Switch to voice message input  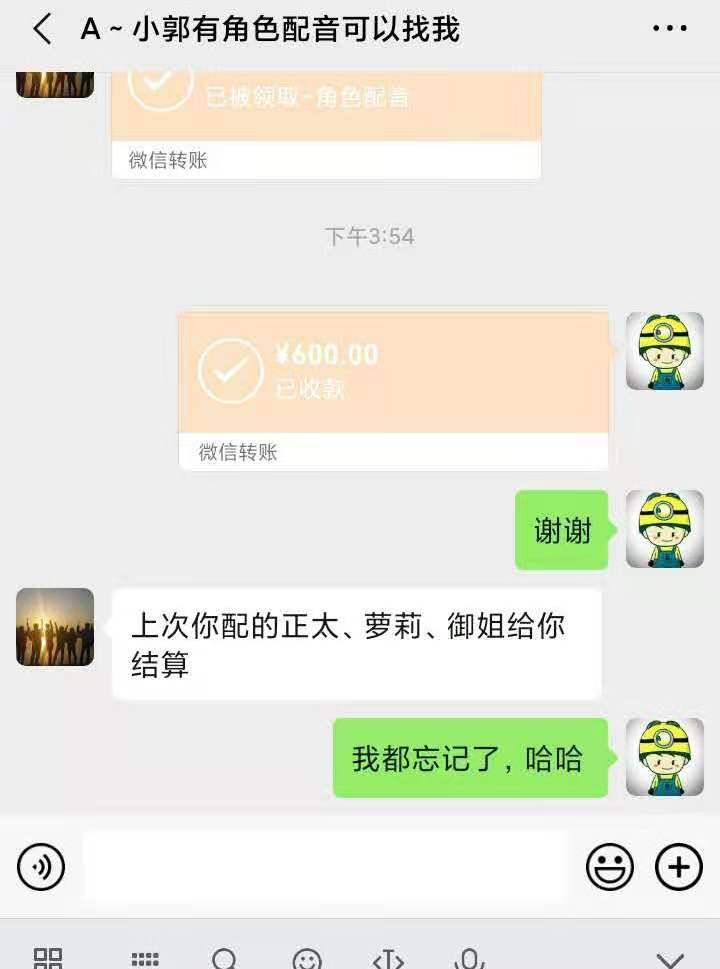coord(41,867)
